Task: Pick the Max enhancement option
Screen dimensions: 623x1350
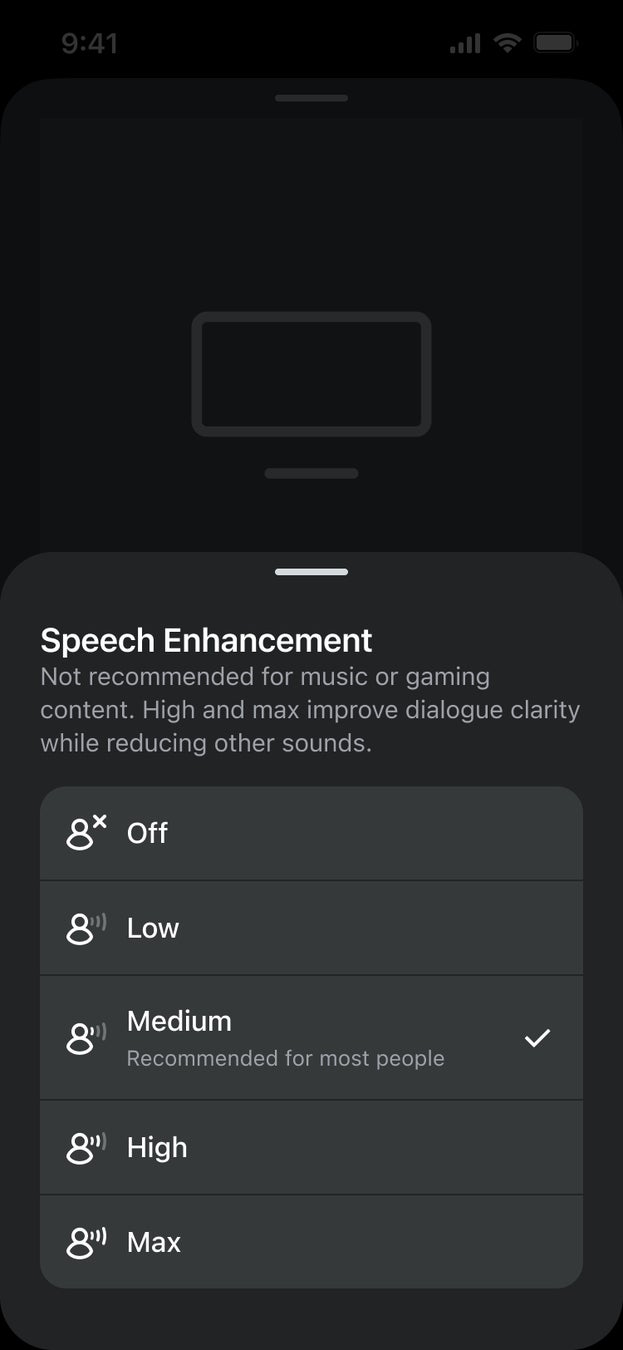Action: tap(311, 1242)
